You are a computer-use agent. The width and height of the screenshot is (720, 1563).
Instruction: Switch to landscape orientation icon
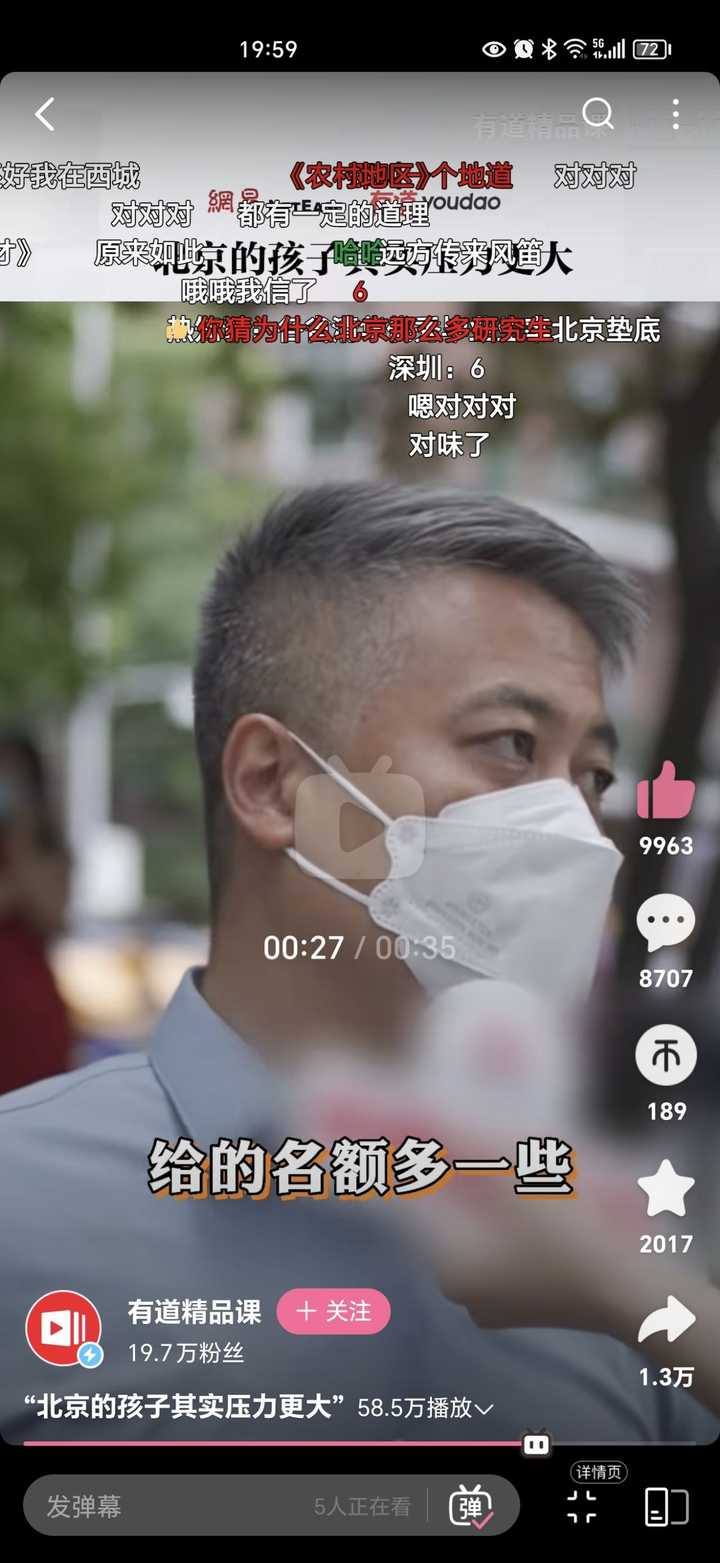666,1506
